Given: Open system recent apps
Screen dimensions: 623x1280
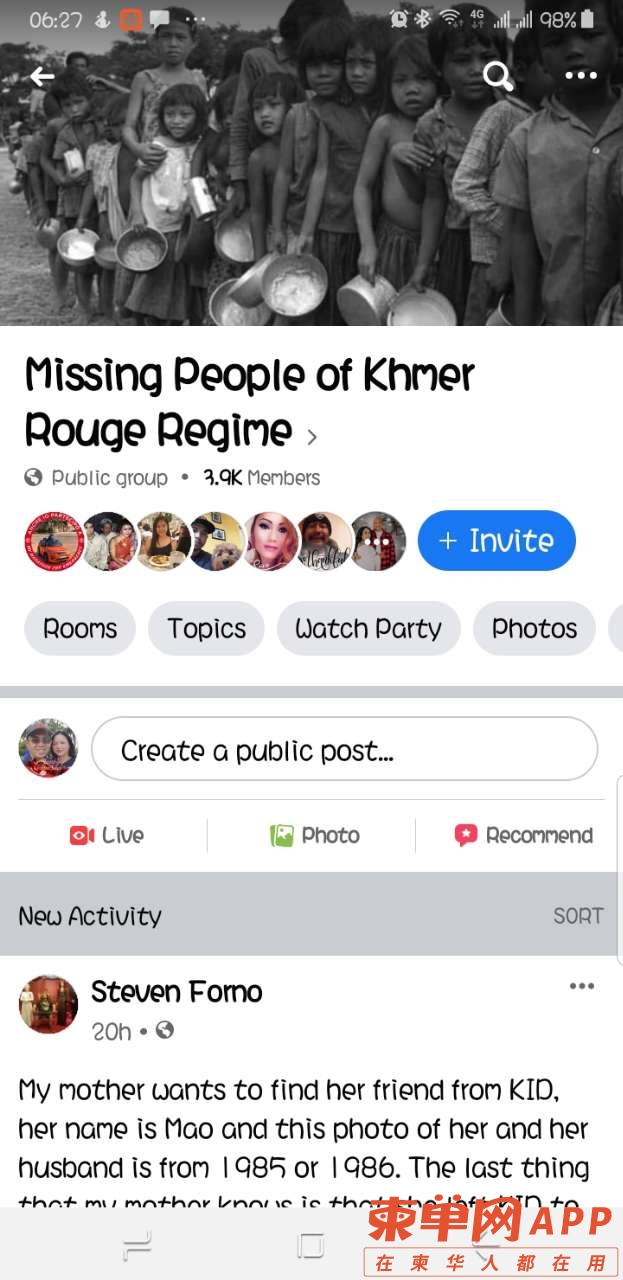Looking at the screenshot, I should [137, 1246].
